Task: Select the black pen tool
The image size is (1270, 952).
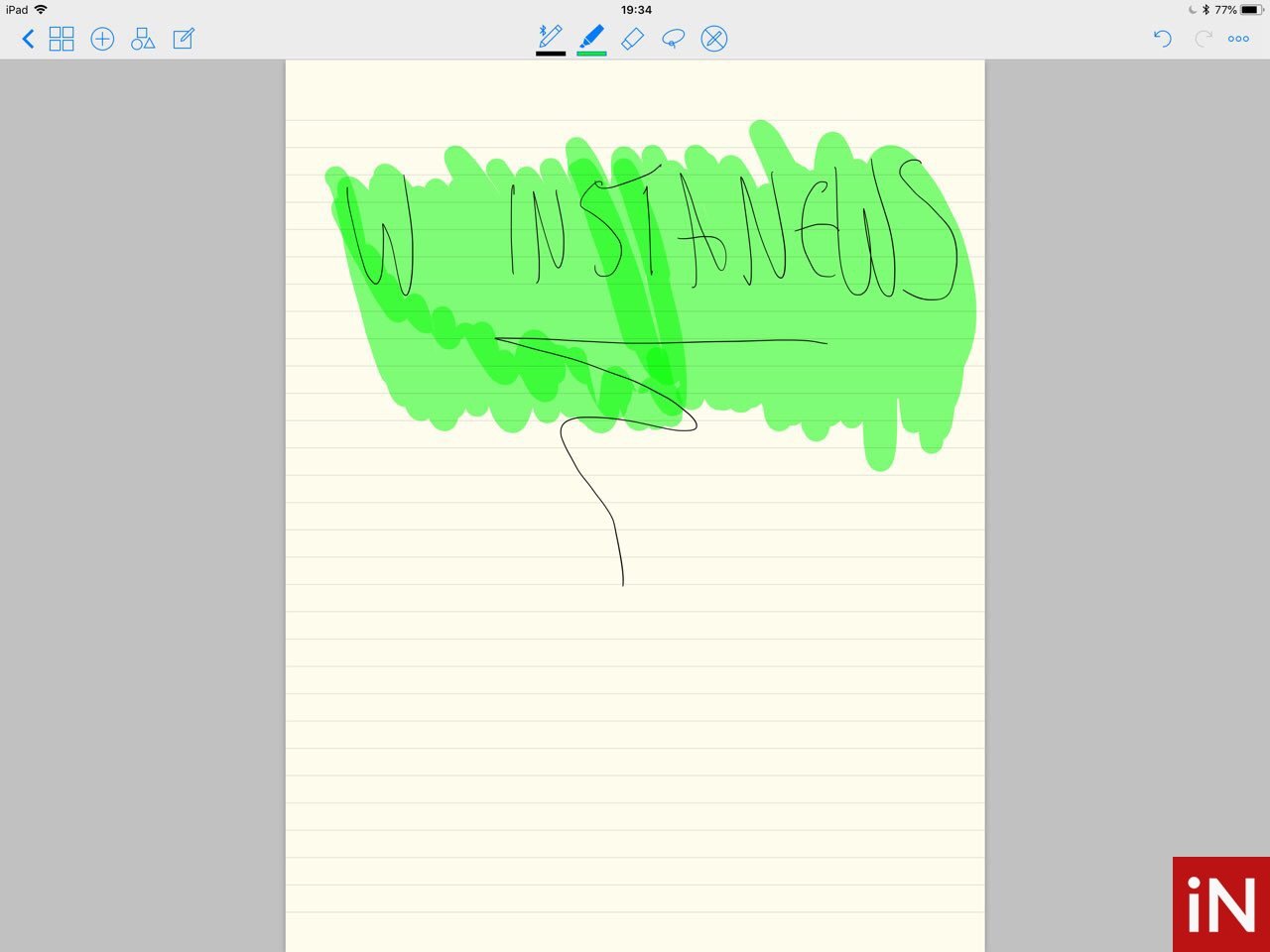Action: [550, 39]
